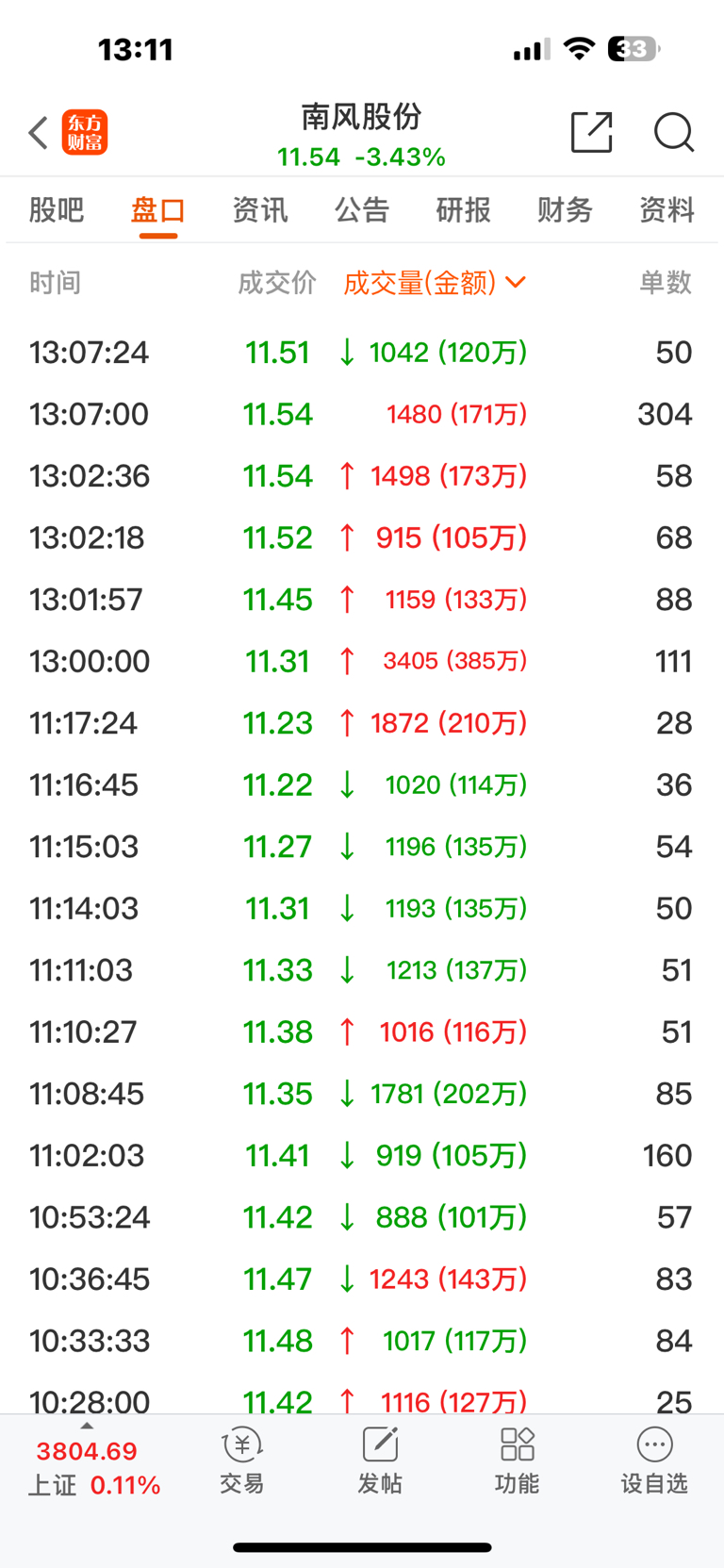This screenshot has width=724, height=1568.
Task: Switch to the 公告 tab
Action: pyautogui.click(x=362, y=209)
